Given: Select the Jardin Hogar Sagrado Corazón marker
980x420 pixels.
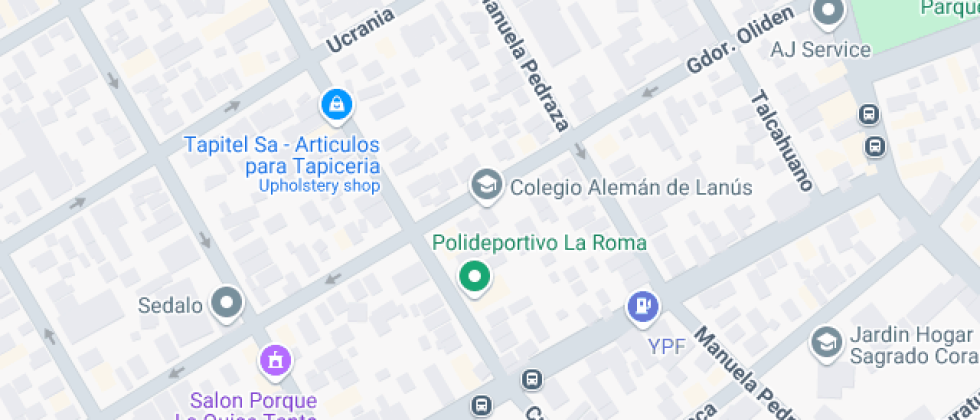Looking at the screenshot, I should coord(826,343).
